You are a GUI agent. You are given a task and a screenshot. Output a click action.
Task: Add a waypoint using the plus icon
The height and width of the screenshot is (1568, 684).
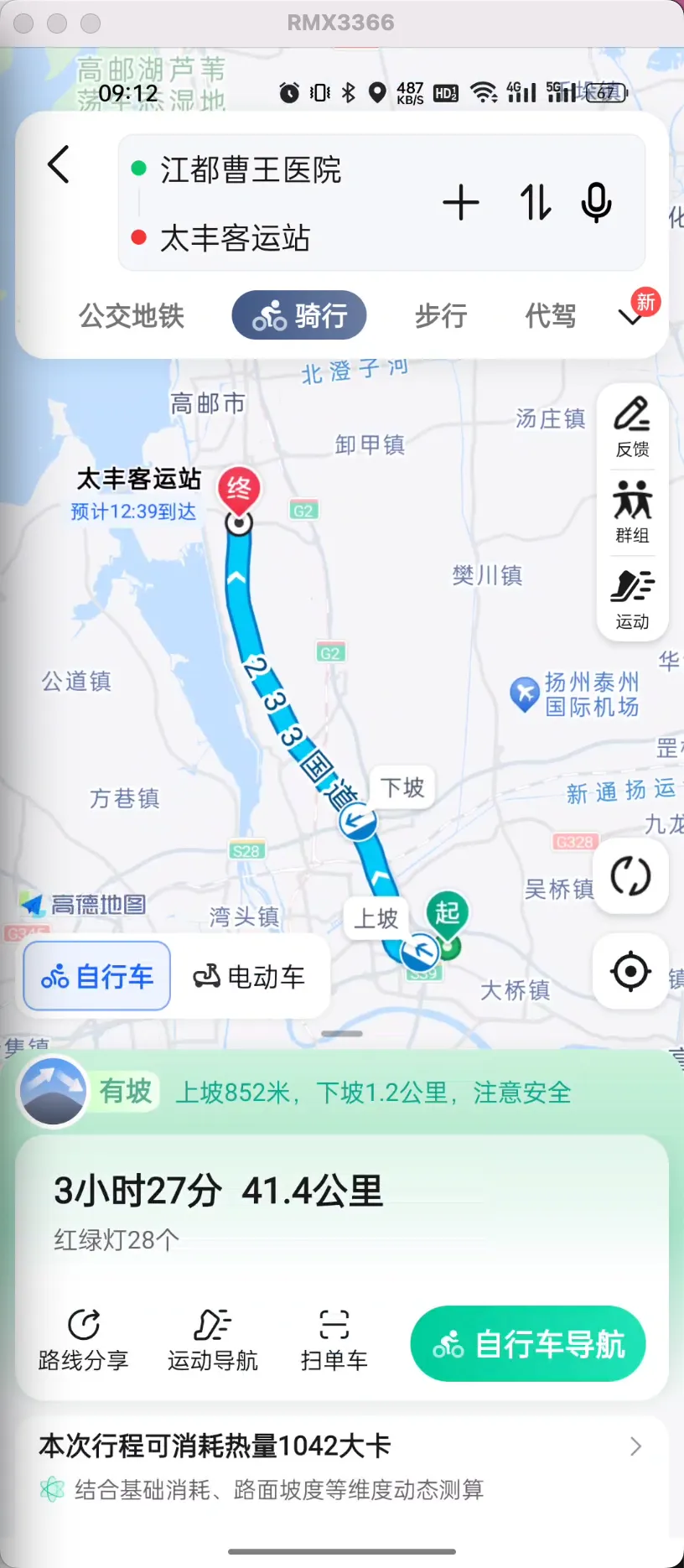[461, 203]
